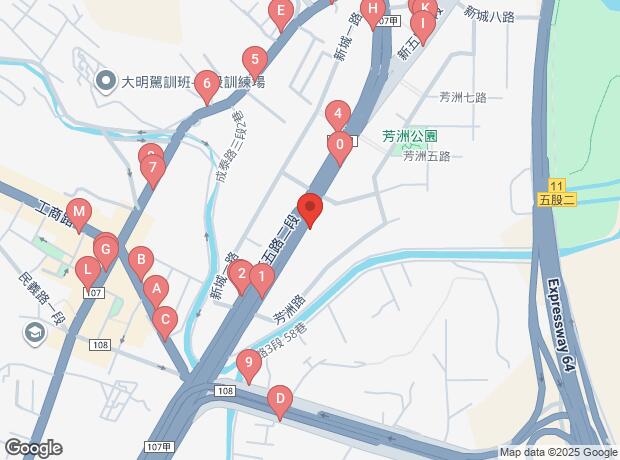Tap the large red unlabeled location pin
The height and width of the screenshot is (460, 620).
(x=310, y=210)
